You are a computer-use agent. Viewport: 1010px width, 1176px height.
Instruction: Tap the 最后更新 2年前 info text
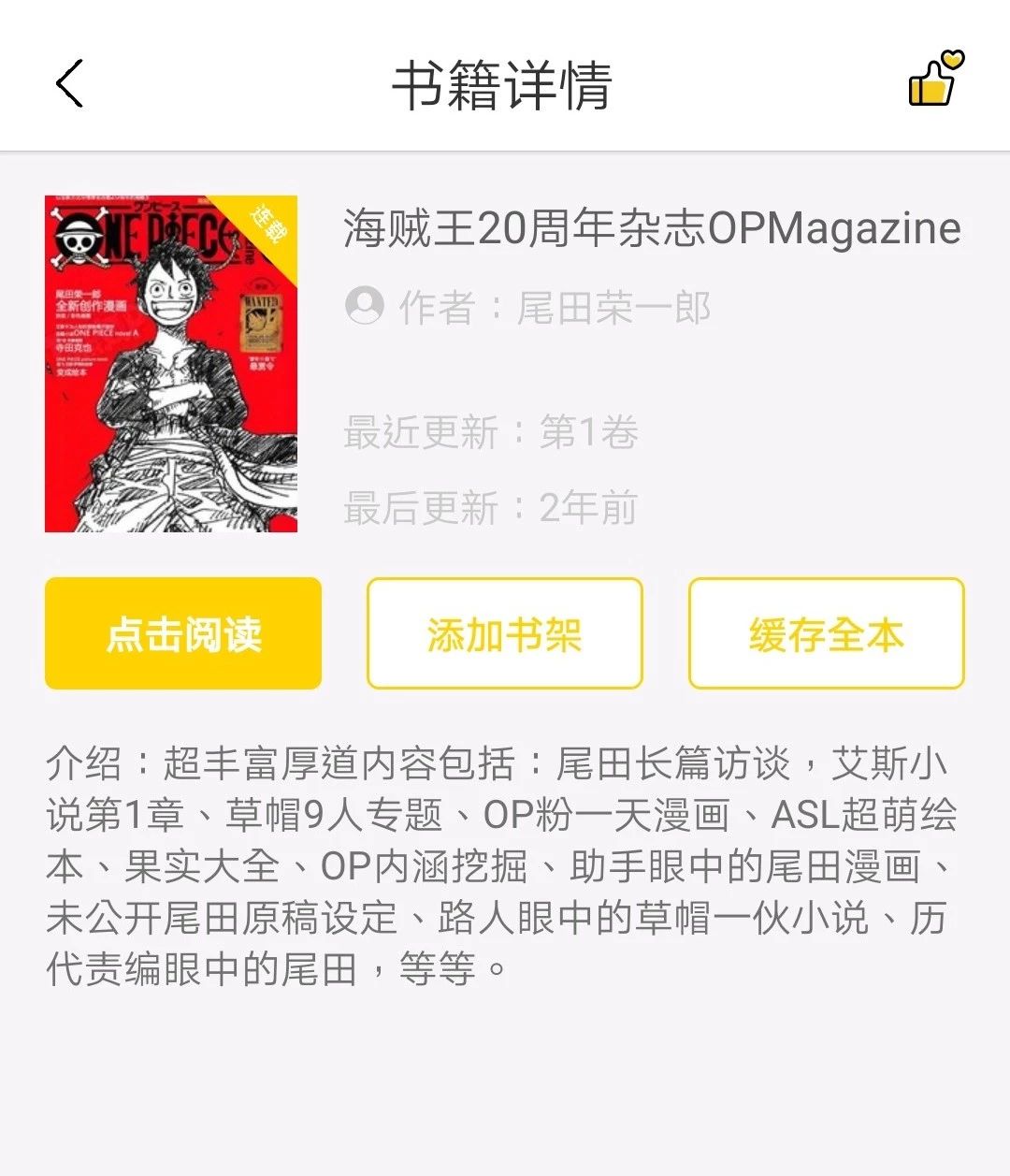point(491,508)
